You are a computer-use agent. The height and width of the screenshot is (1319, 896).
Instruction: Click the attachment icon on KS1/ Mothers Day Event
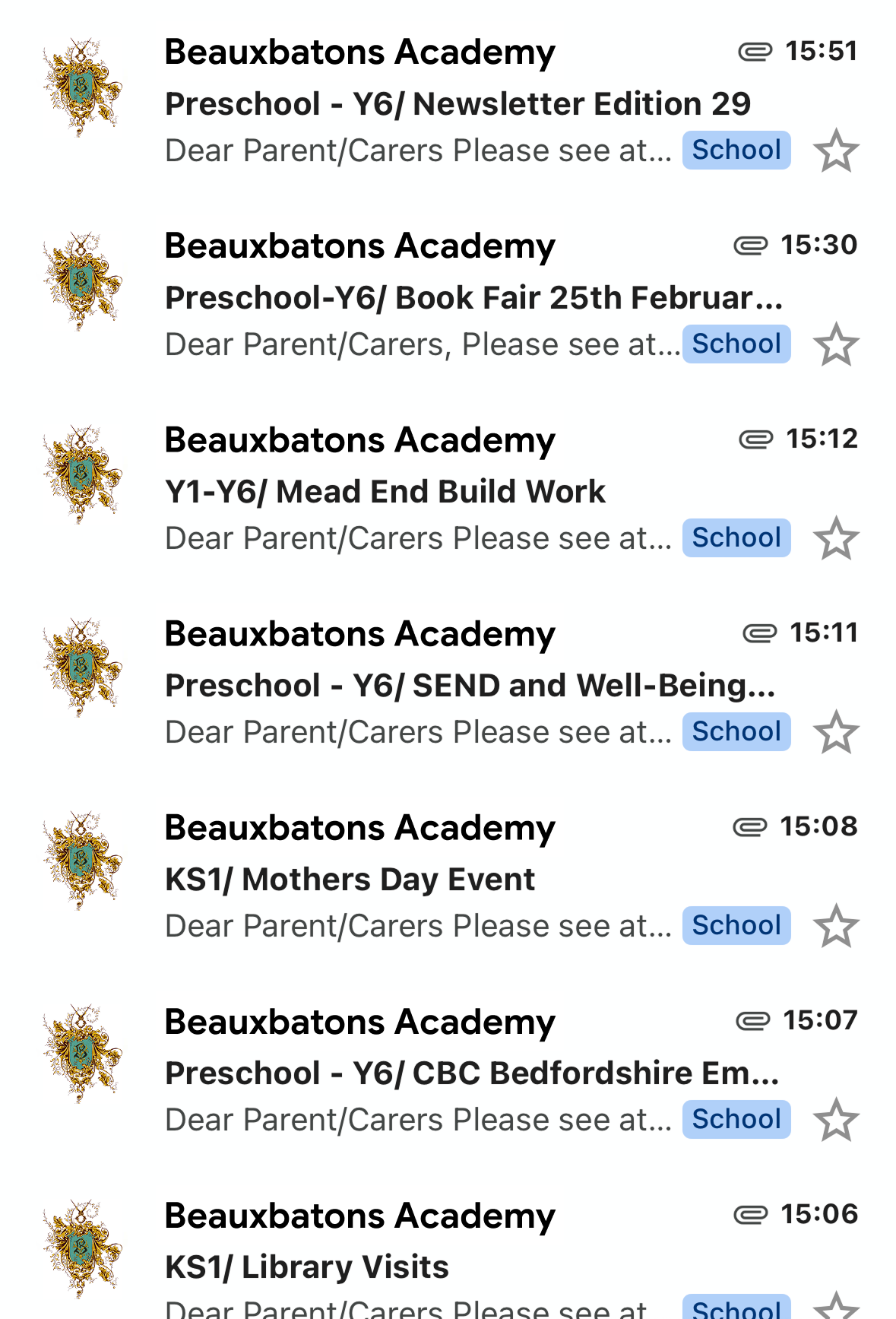pos(751,826)
